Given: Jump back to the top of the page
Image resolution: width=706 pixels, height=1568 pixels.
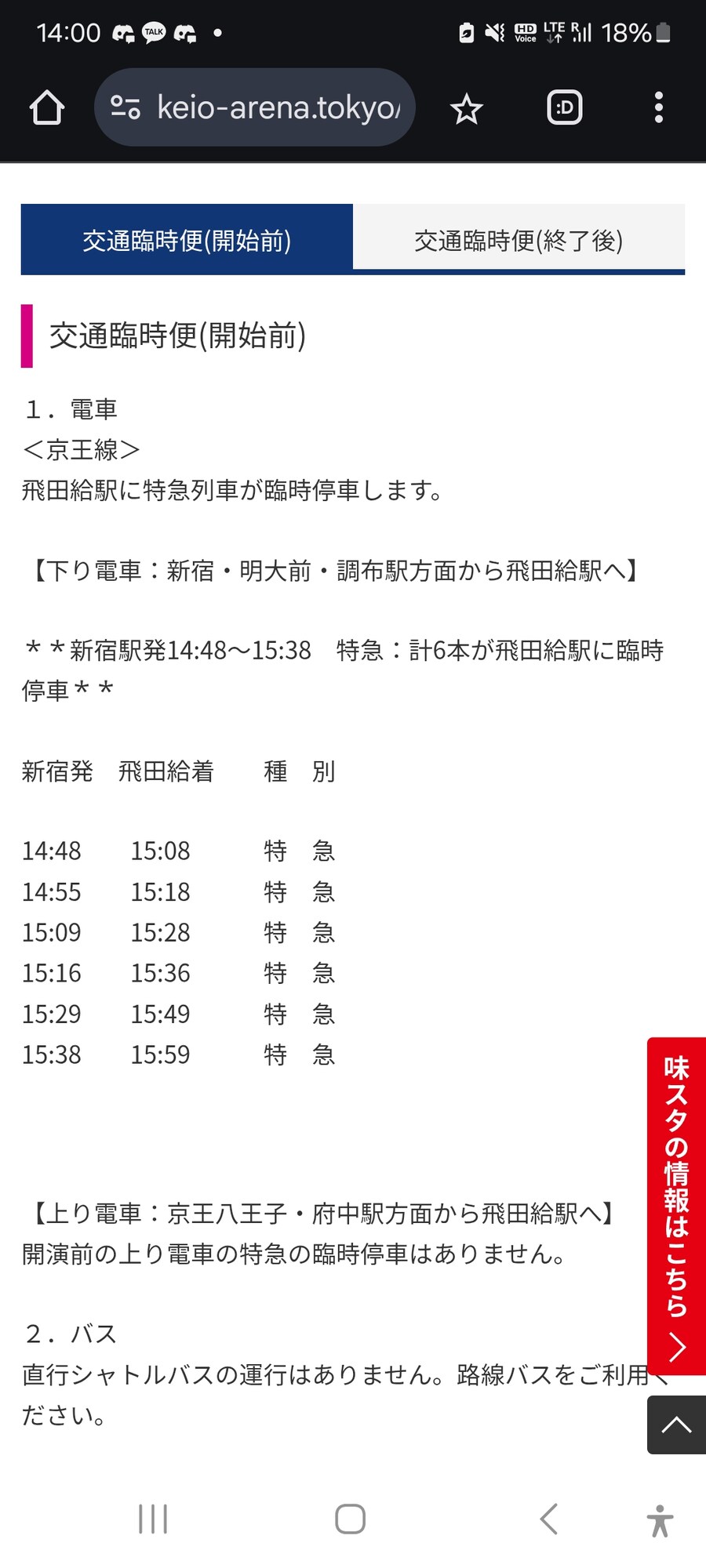Looking at the screenshot, I should (x=675, y=1425).
